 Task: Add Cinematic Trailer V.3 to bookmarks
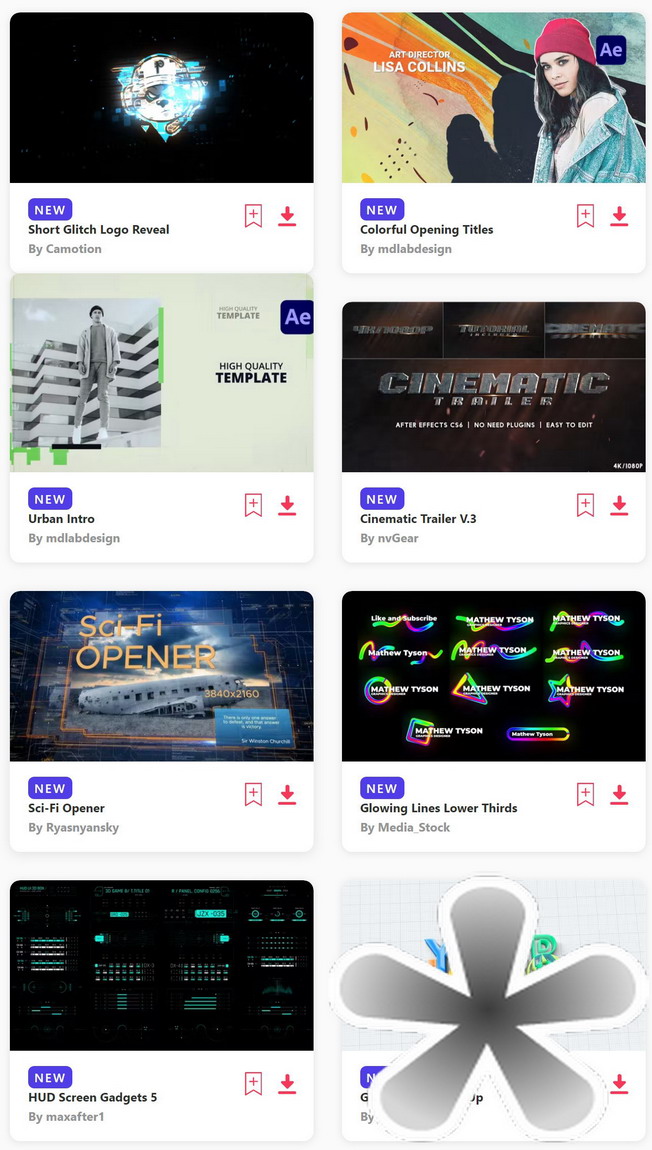coord(585,505)
